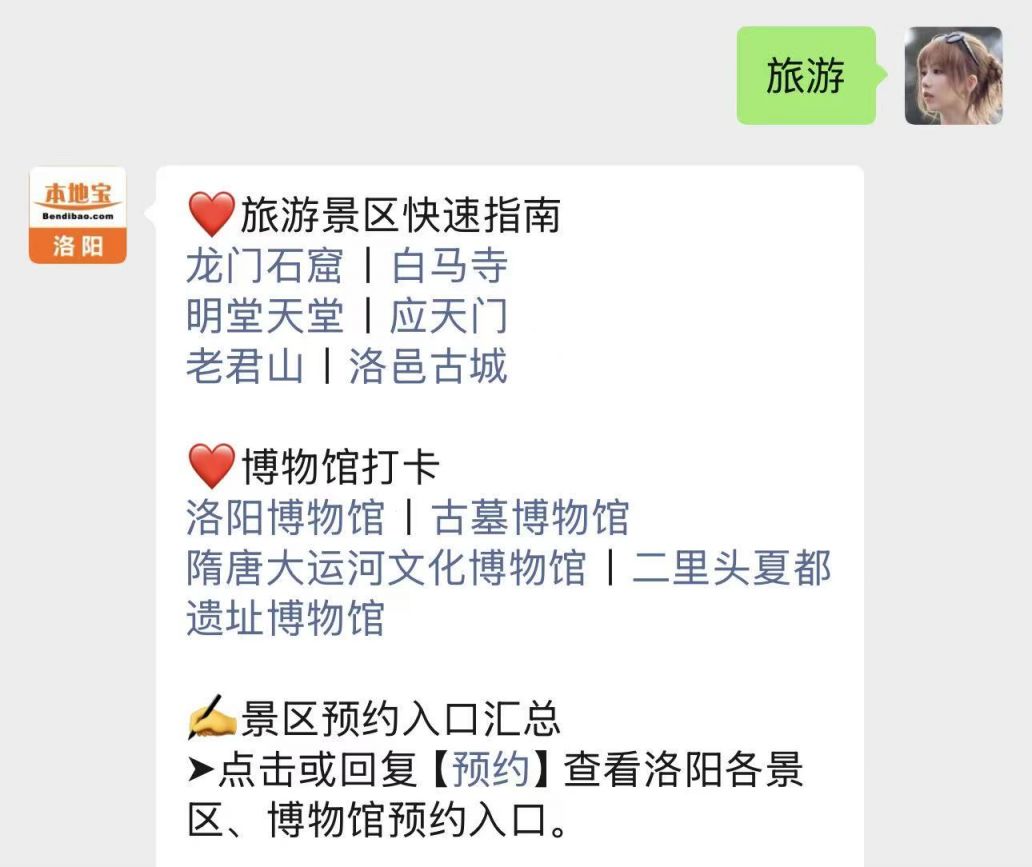Tap the 古墓博物馆 link
Image resolution: width=1032 pixels, height=867 pixels.
[x=530, y=518]
